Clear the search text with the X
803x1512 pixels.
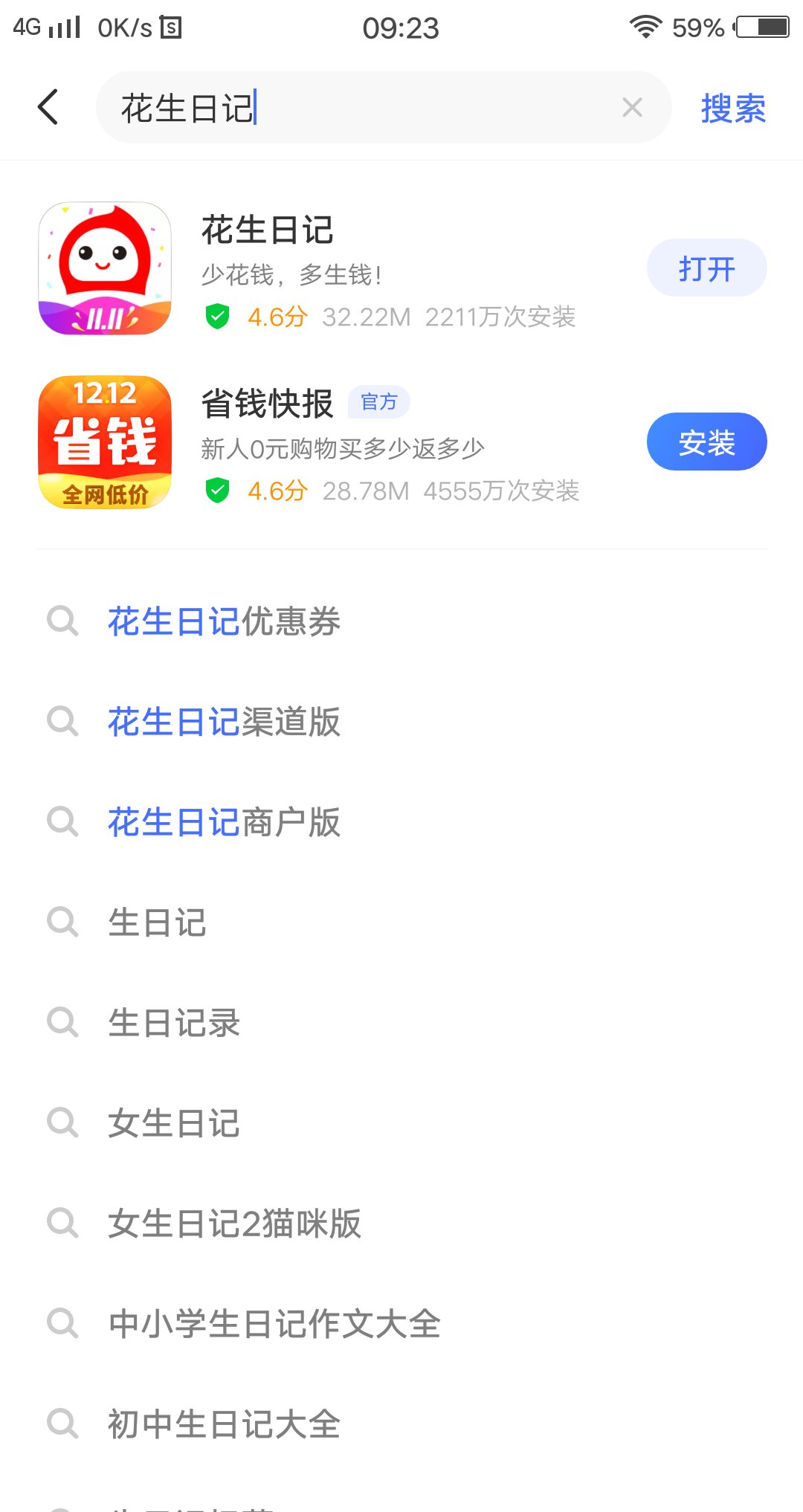point(632,108)
